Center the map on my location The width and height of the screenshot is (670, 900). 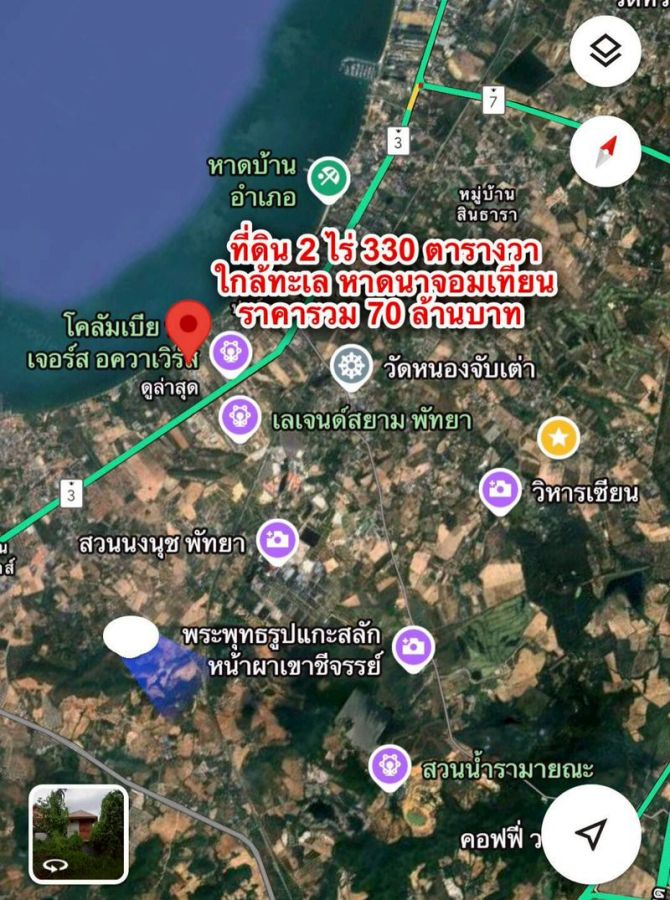click(x=591, y=834)
